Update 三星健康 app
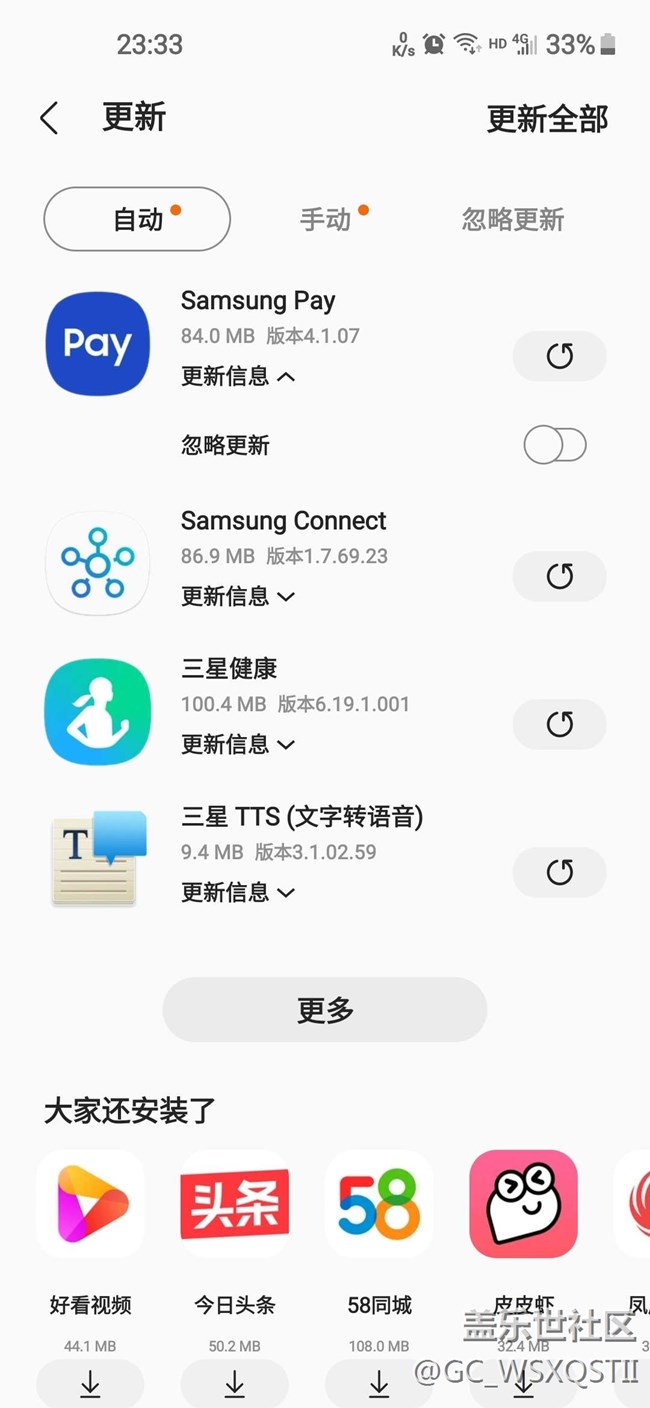Image resolution: width=650 pixels, height=1408 pixels. click(559, 724)
